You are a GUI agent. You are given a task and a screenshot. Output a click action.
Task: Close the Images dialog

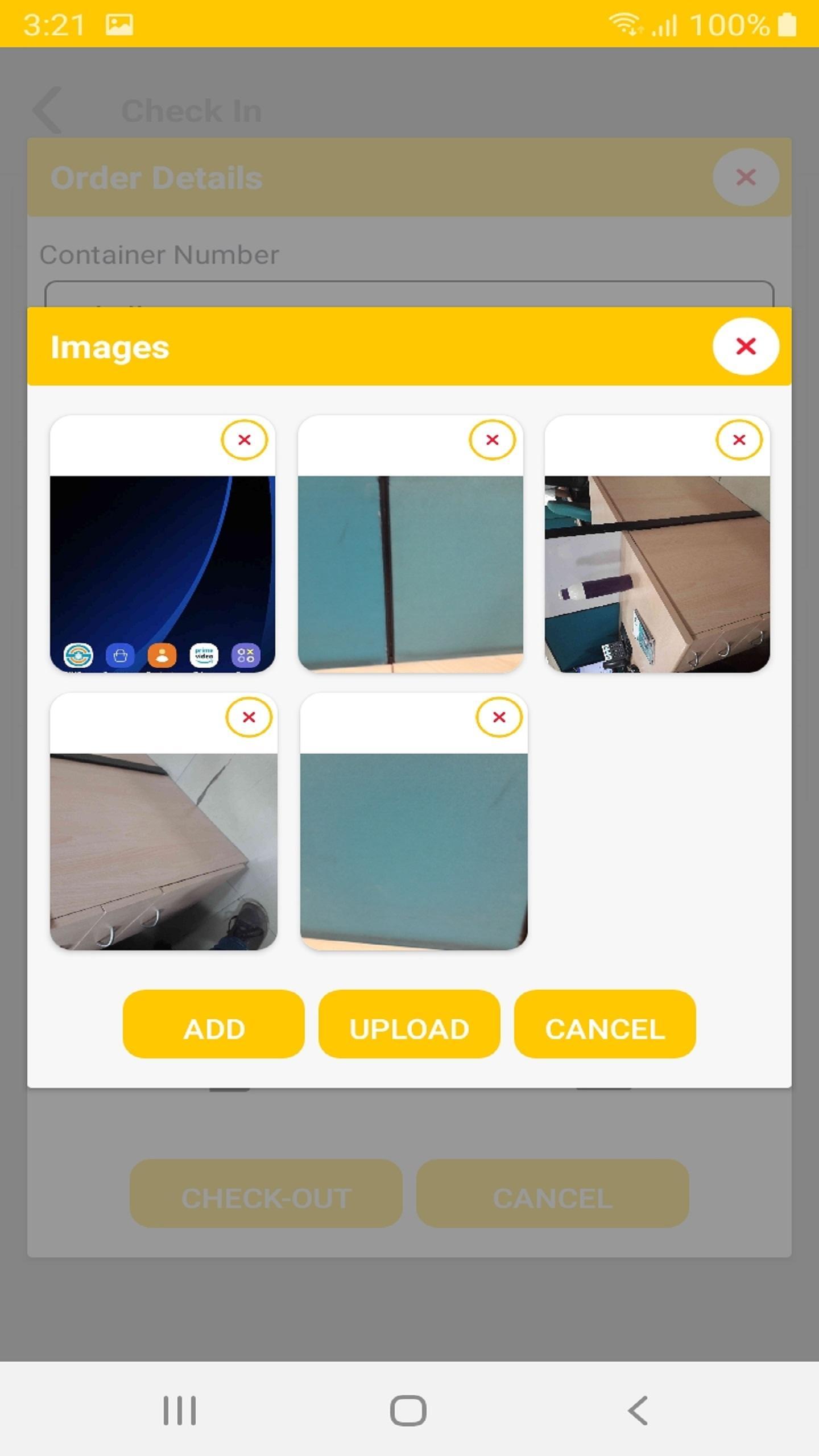(746, 346)
